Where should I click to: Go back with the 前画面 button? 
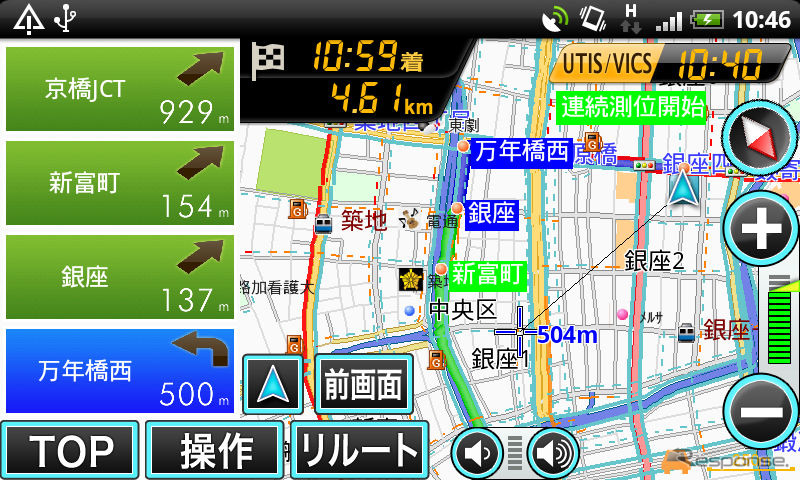click(363, 385)
